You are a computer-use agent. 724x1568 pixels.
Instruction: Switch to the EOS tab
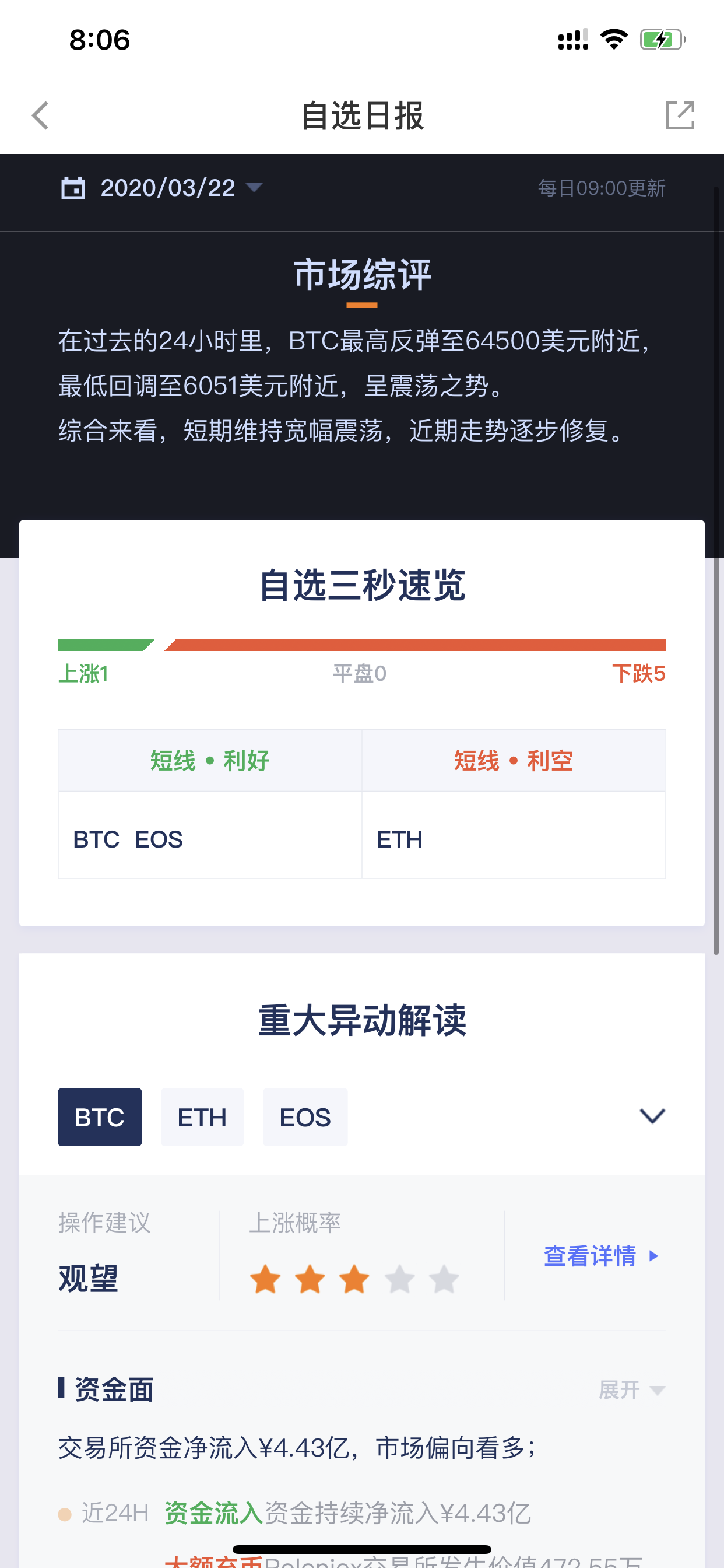pyautogui.click(x=305, y=1117)
